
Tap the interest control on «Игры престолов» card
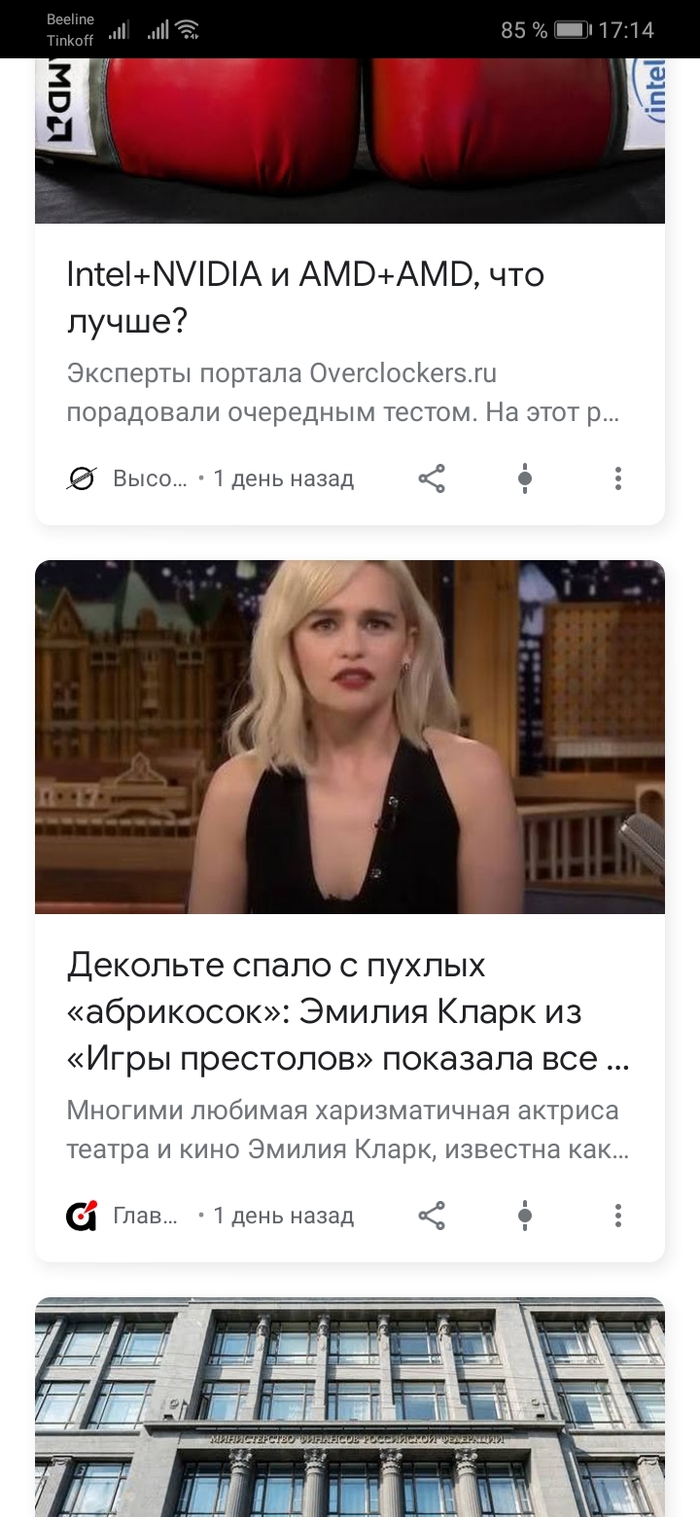pyautogui.click(x=525, y=1216)
